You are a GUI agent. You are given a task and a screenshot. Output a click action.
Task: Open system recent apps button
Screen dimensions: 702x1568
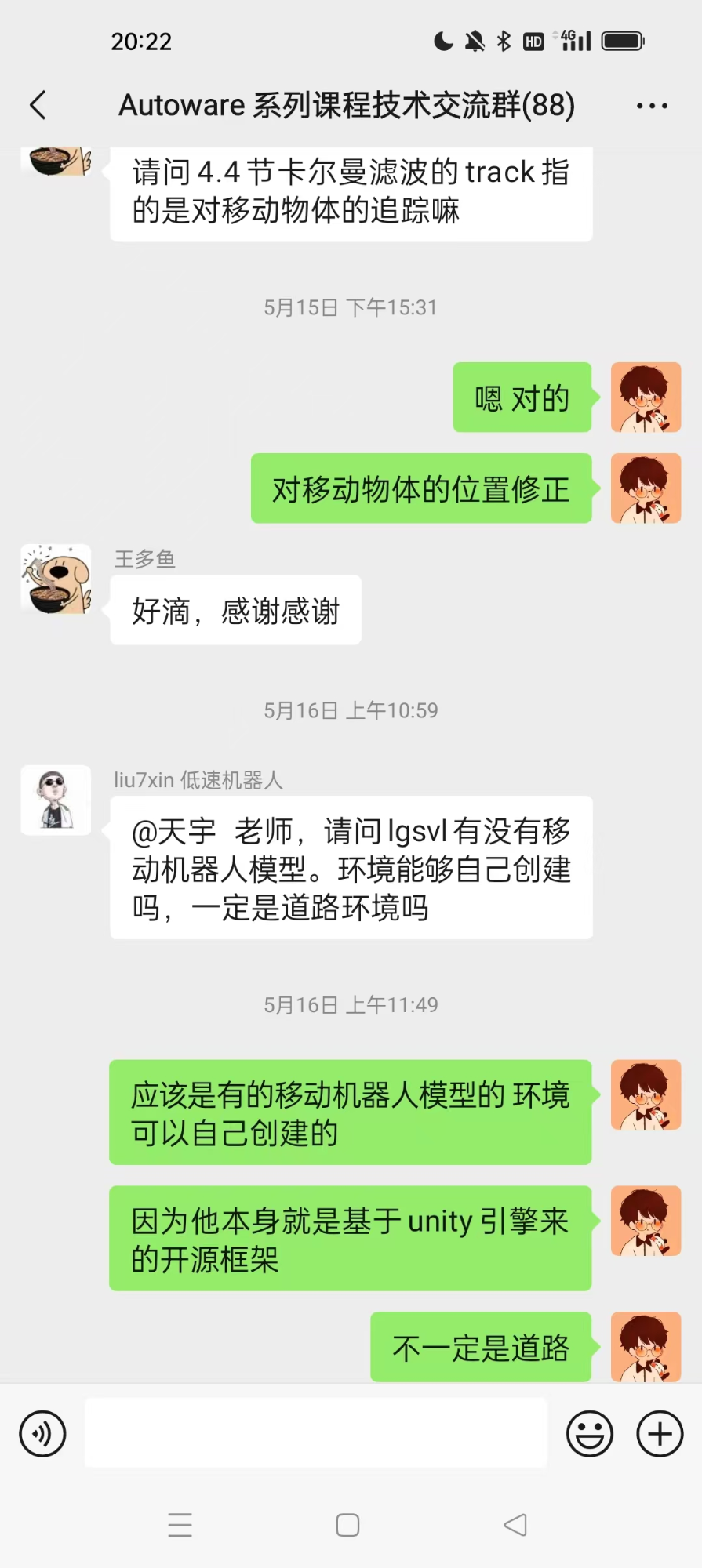(180, 1525)
